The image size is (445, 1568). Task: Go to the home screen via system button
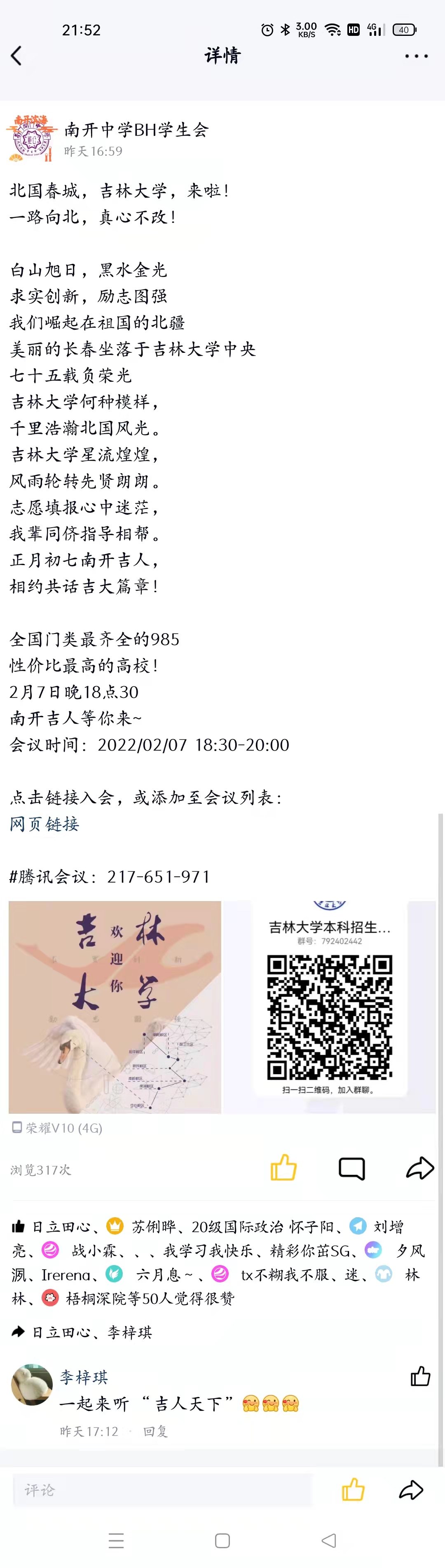[x=223, y=1540]
